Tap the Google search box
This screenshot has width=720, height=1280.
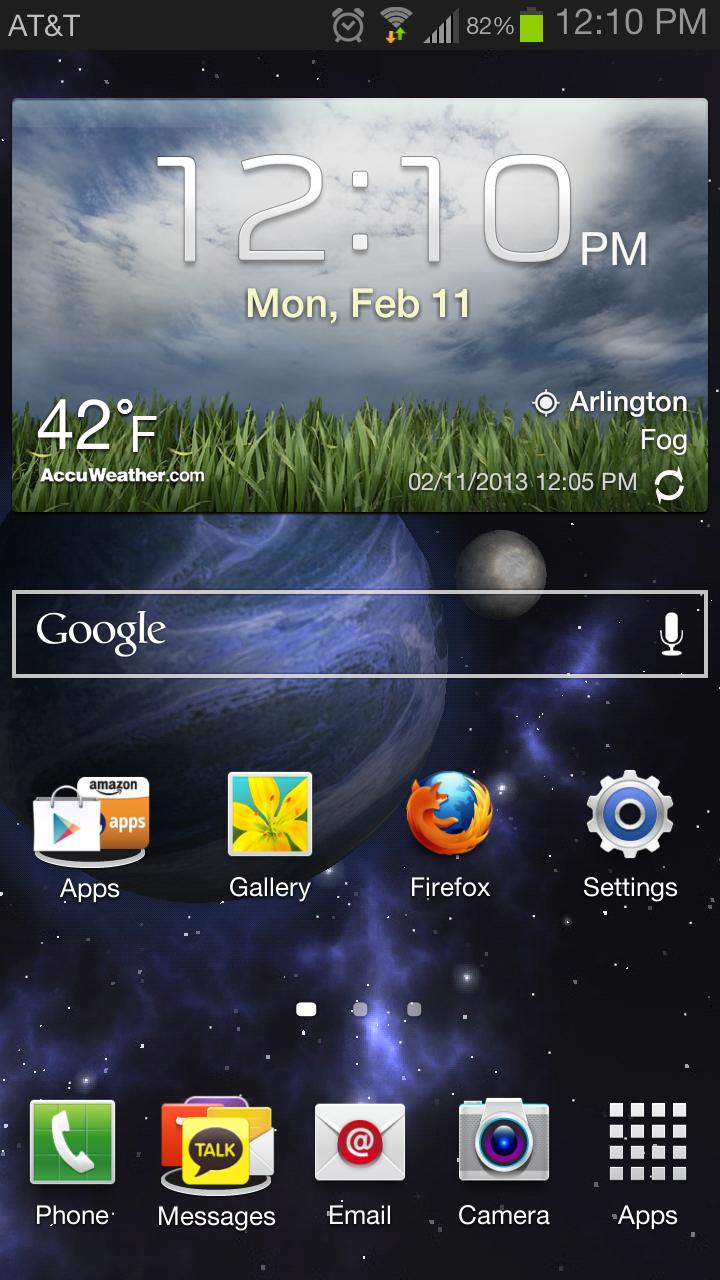coord(330,633)
